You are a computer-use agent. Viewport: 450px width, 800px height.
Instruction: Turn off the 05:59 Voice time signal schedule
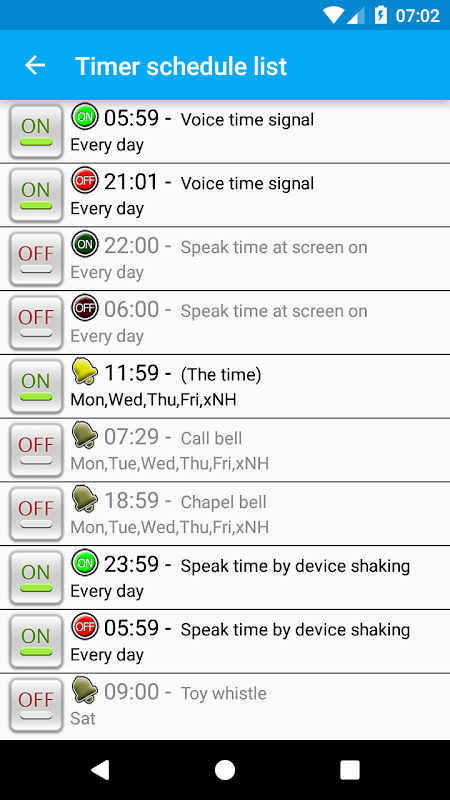36,132
